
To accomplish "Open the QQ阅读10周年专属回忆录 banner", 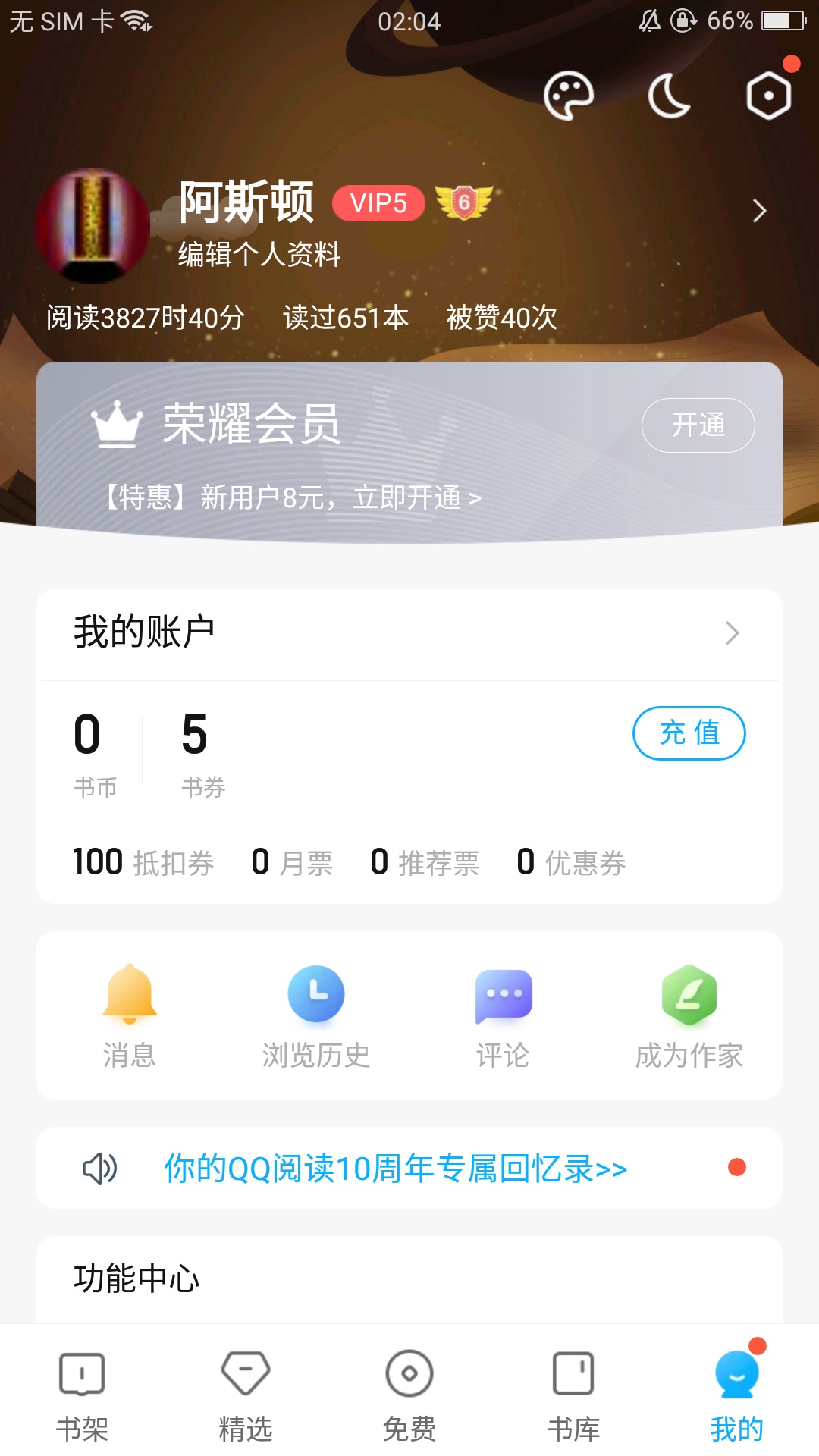I will pos(396,1169).
